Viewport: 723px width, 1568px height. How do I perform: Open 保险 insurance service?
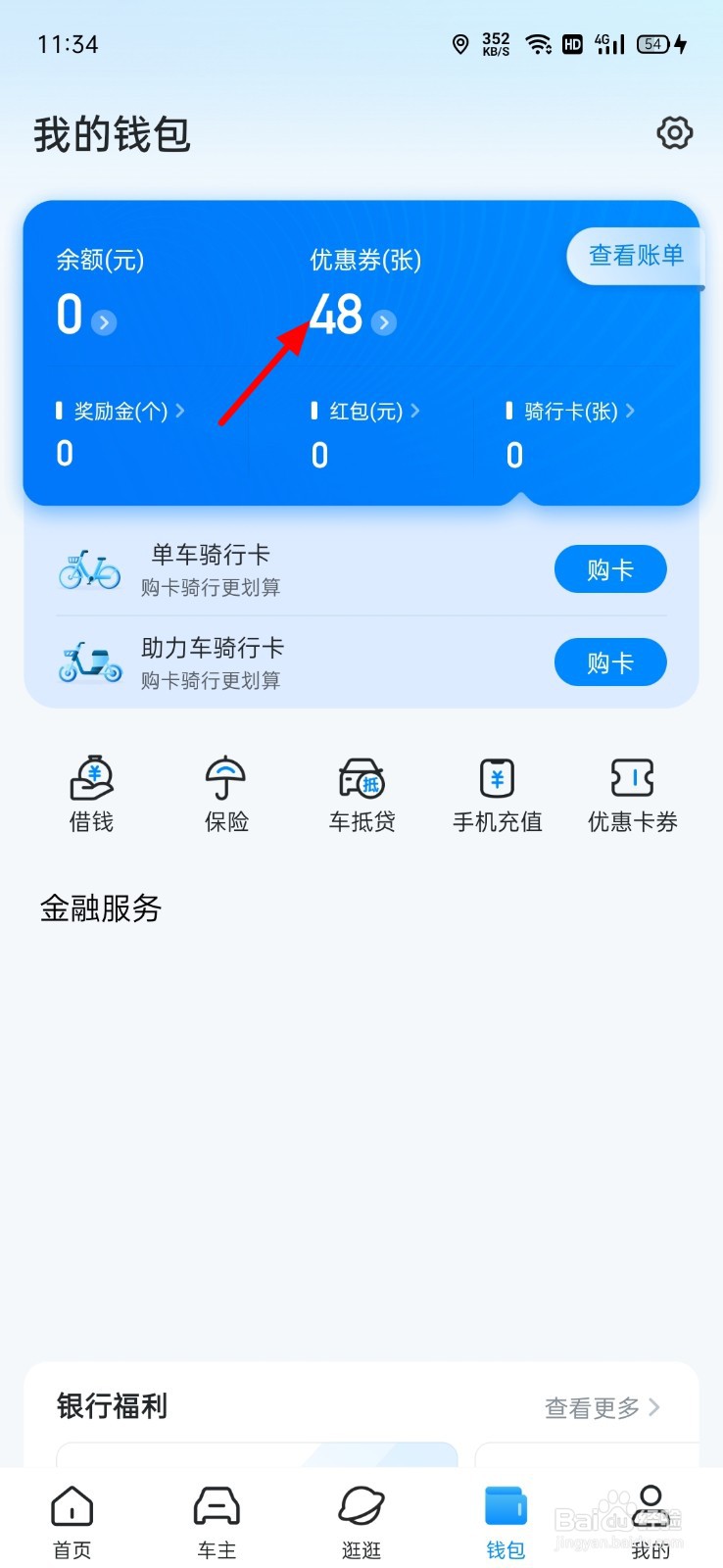226,795
